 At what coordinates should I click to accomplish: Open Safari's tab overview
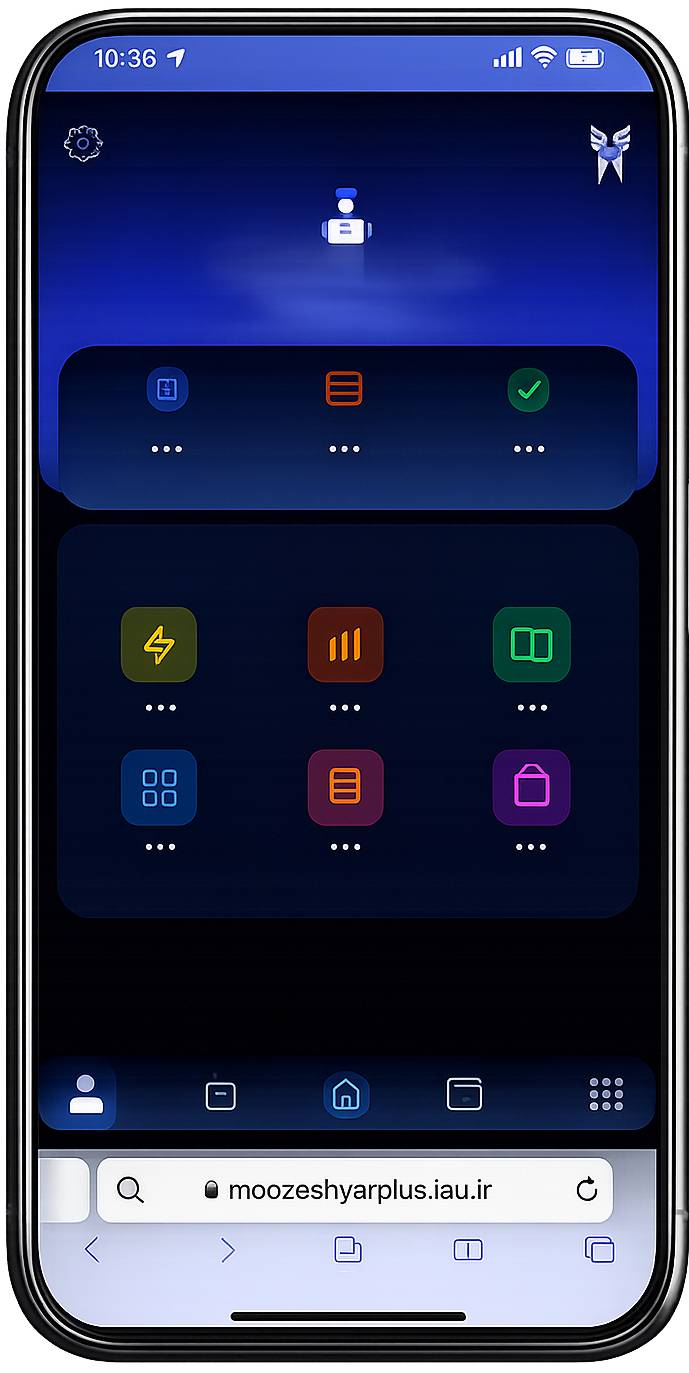point(600,1250)
